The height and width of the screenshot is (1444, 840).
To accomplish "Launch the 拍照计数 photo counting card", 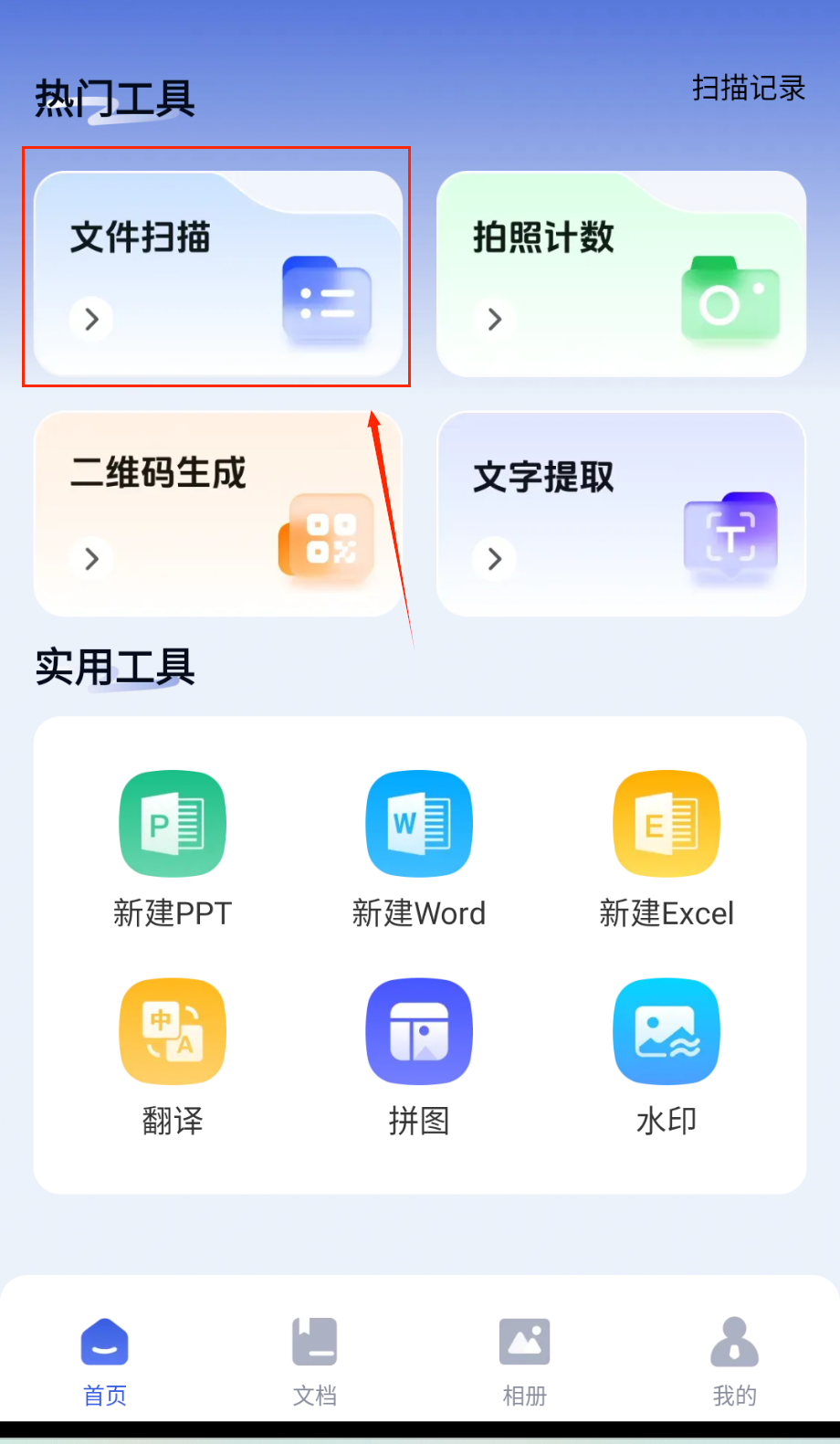I will [621, 273].
